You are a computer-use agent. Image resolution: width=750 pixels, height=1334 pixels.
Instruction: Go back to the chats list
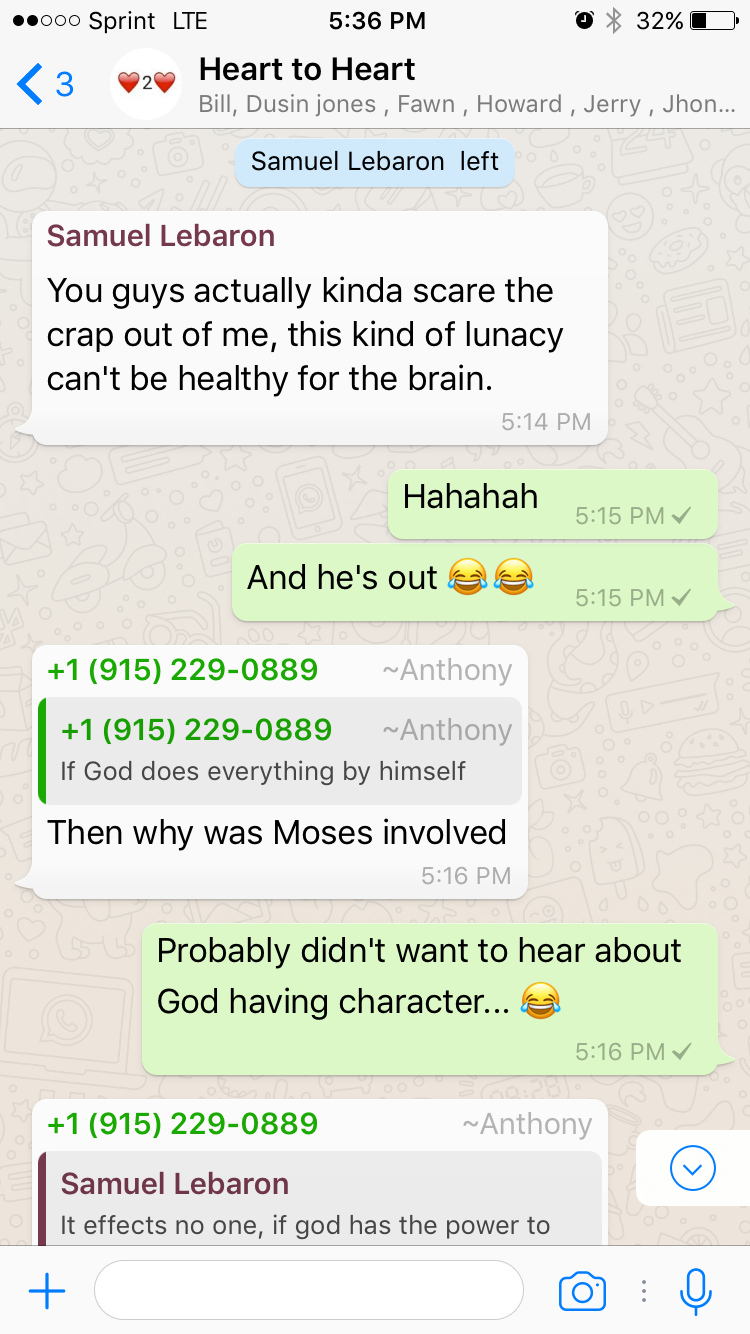point(45,84)
